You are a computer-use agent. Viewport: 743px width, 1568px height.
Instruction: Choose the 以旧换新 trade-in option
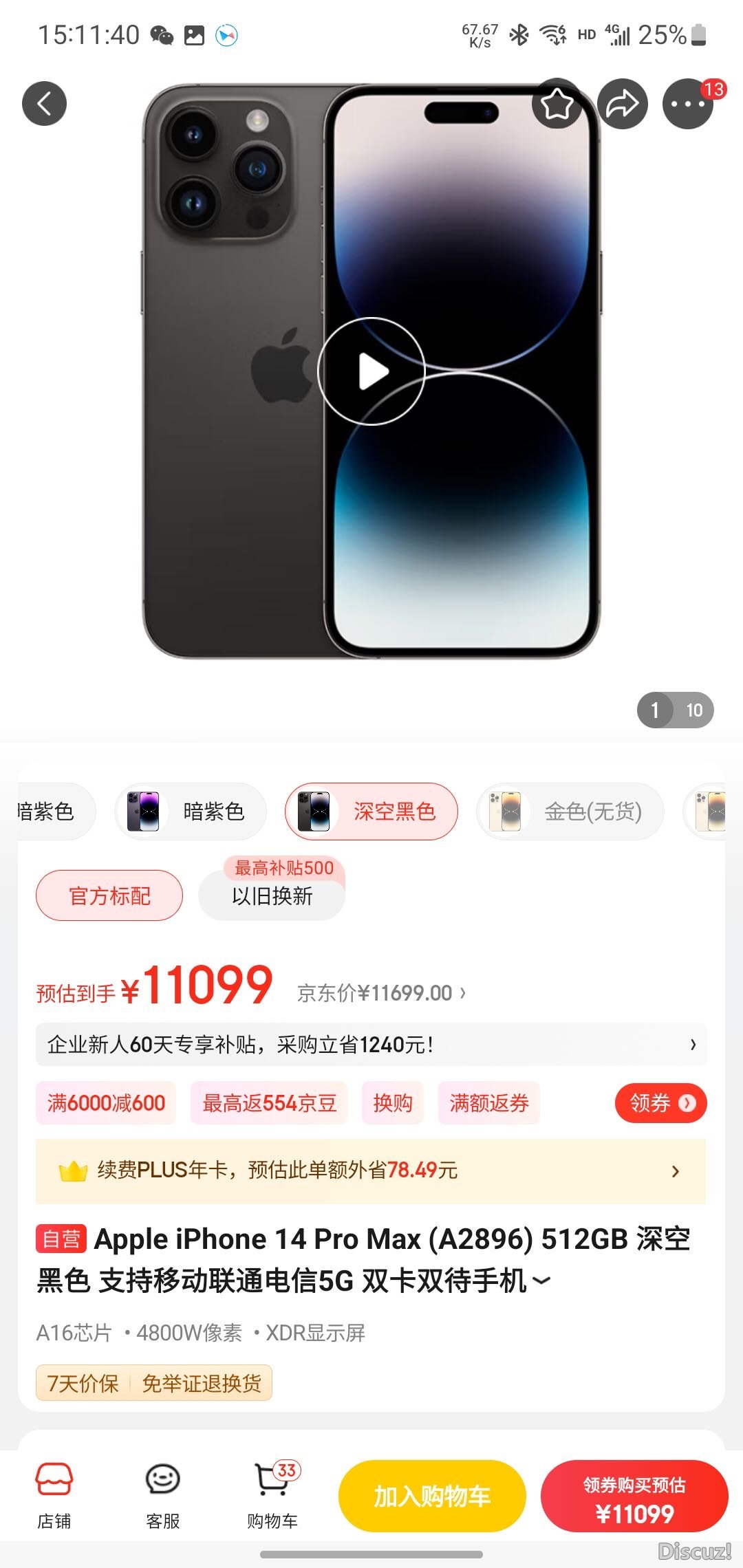pyautogui.click(x=272, y=895)
